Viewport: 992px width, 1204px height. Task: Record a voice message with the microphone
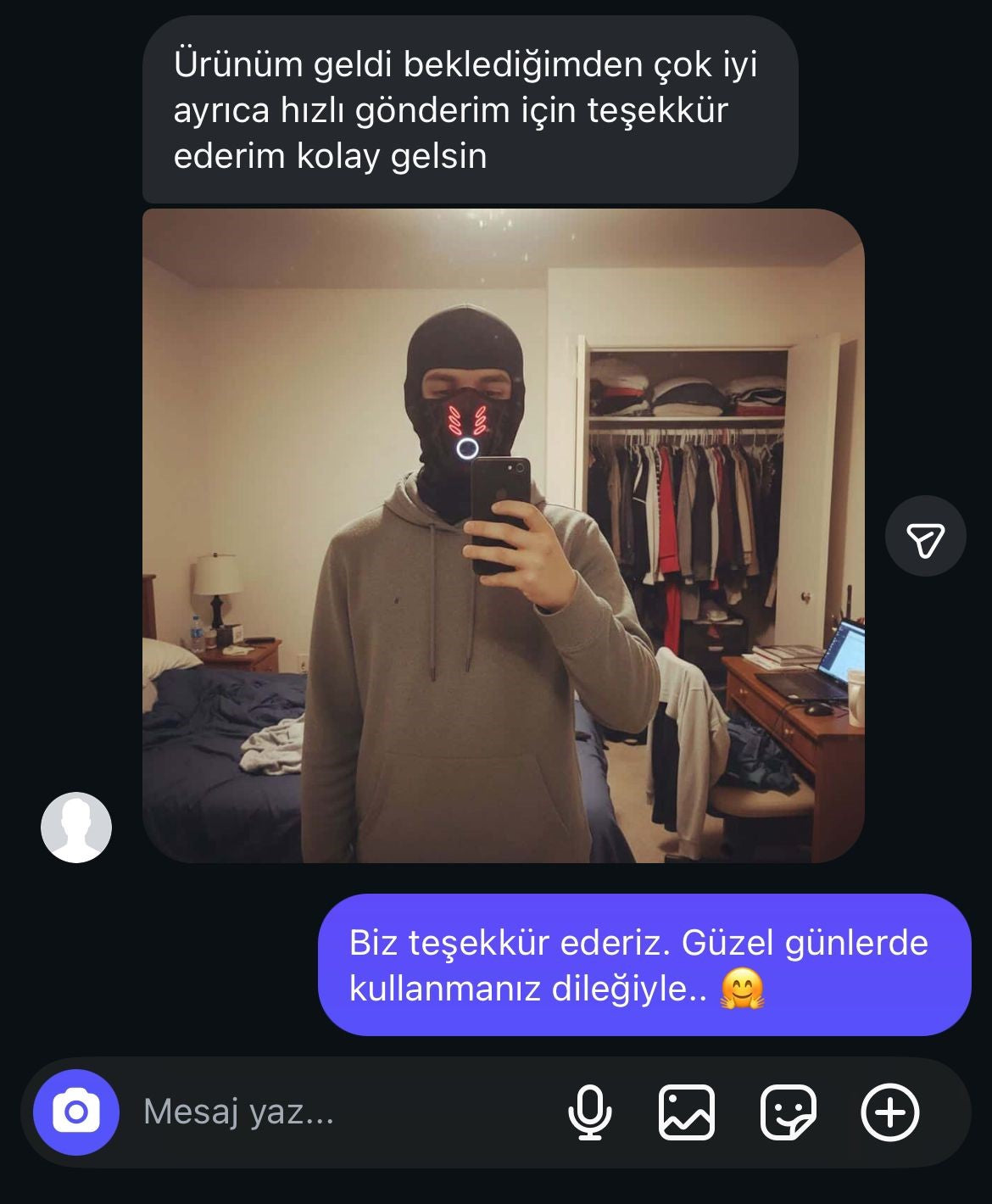pyautogui.click(x=589, y=1112)
